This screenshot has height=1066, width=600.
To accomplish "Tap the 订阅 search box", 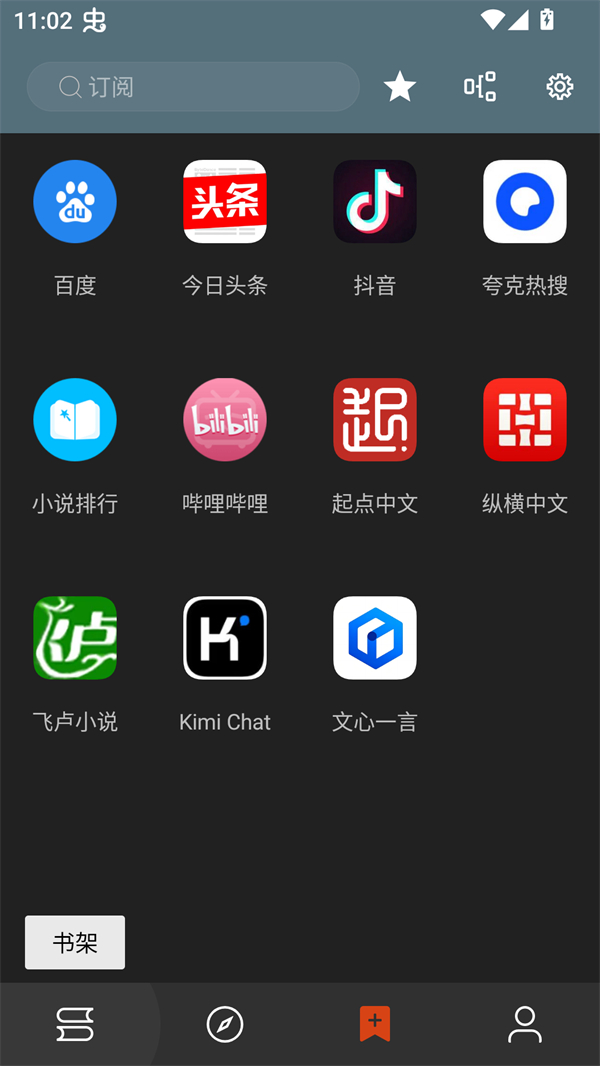I will pos(192,87).
